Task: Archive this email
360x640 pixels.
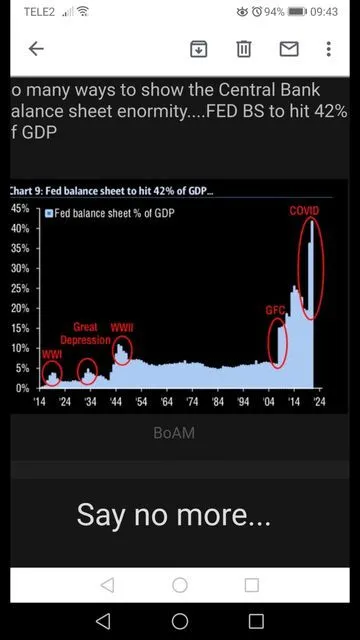Action: point(199,49)
